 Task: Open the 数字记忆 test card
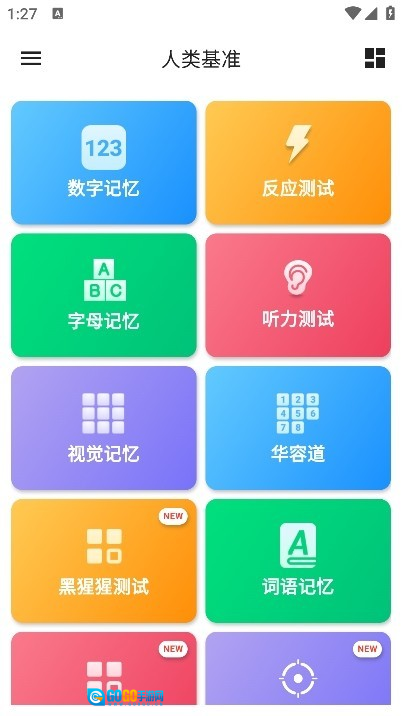[104, 163]
